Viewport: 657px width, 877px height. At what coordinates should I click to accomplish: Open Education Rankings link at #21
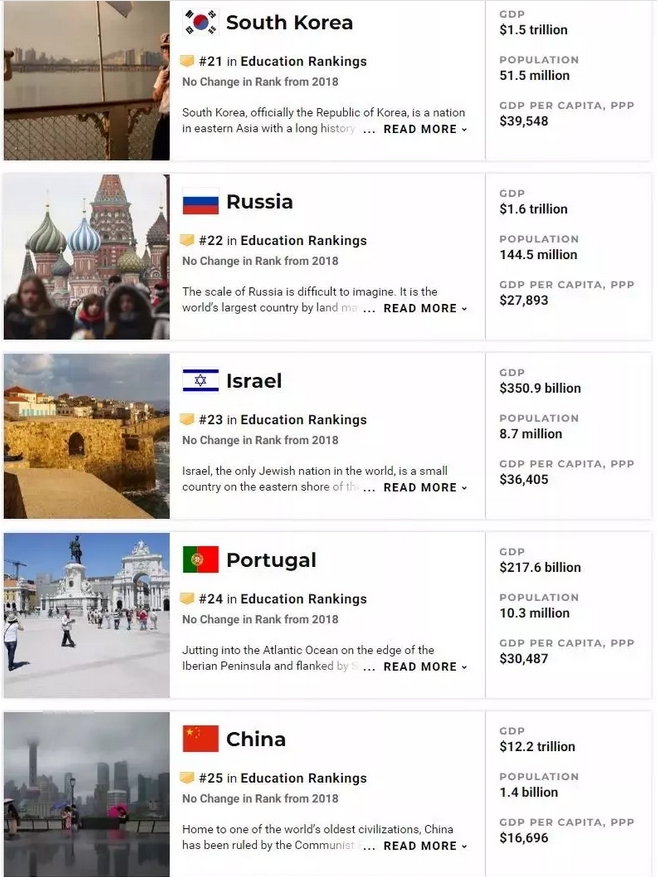pos(303,61)
